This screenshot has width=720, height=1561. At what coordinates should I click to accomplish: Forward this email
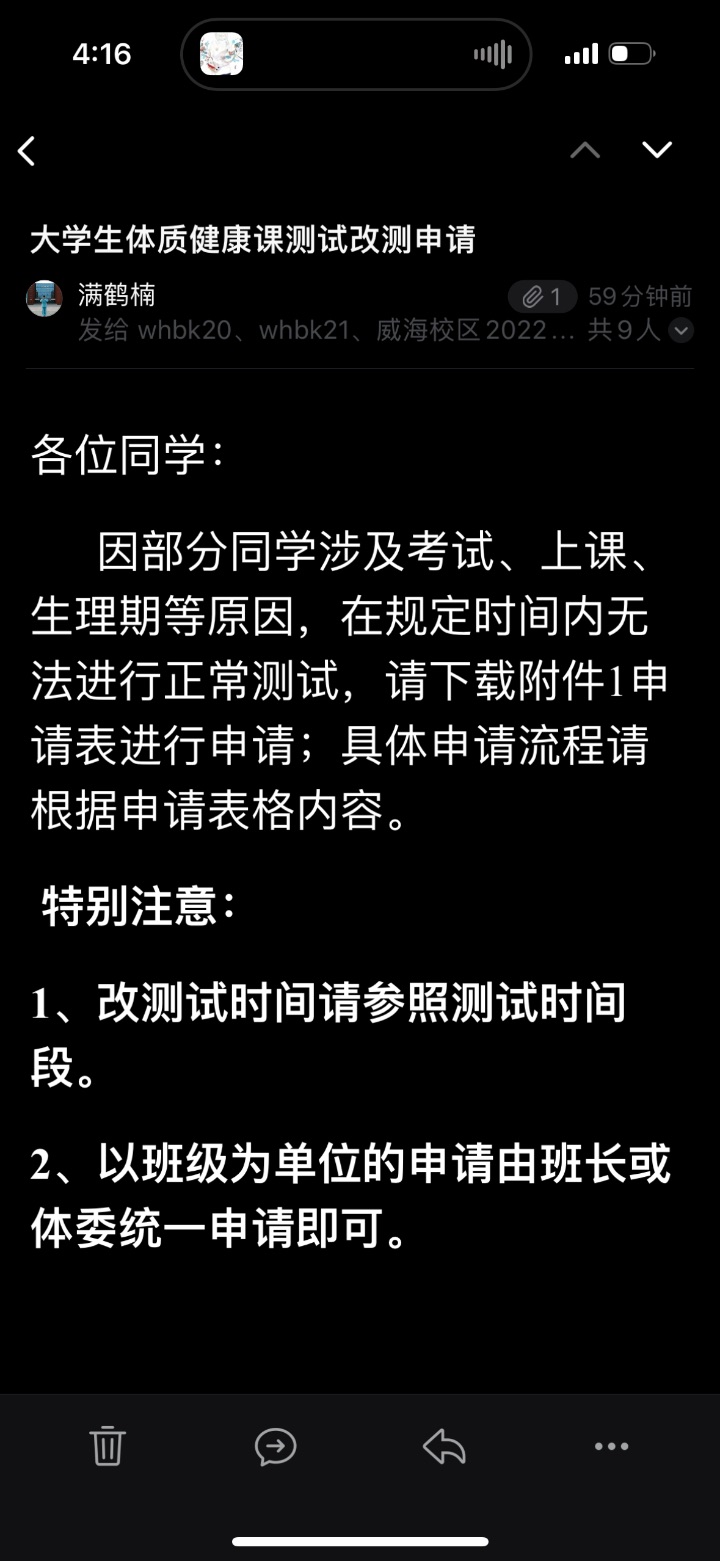(x=275, y=1446)
